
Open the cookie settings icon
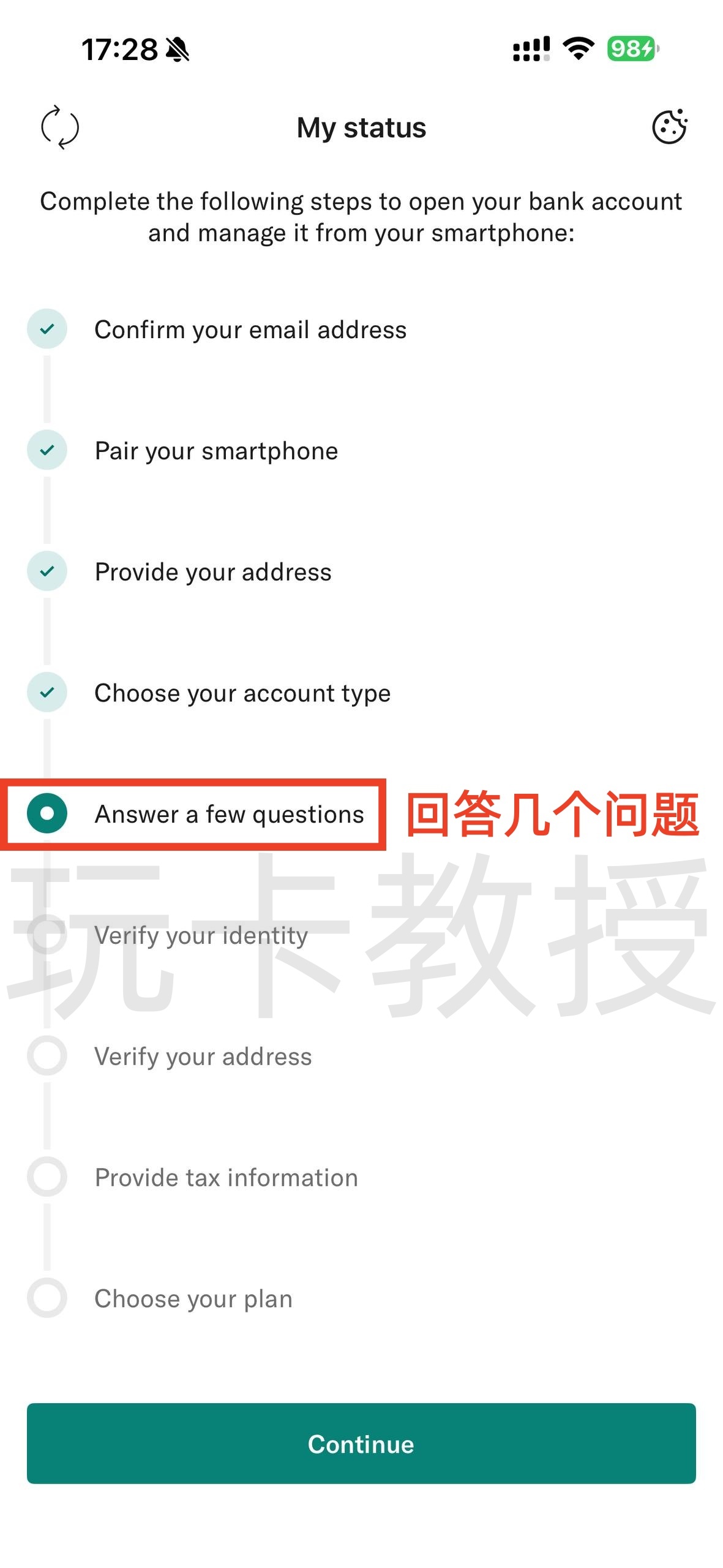coord(669,127)
